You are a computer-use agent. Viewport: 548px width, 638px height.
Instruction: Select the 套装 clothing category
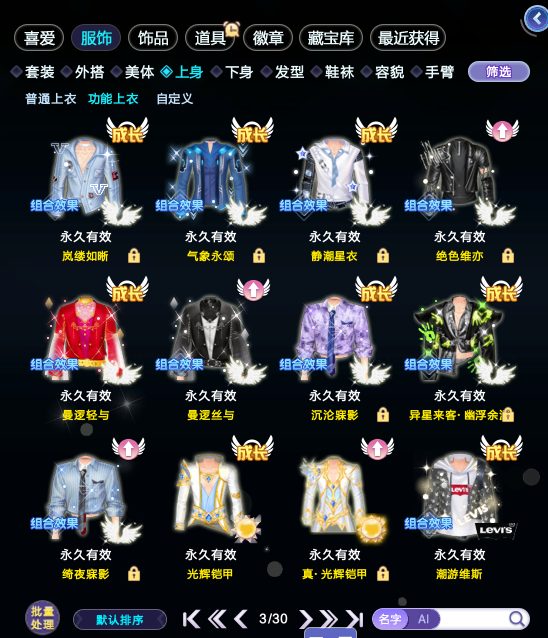33,72
